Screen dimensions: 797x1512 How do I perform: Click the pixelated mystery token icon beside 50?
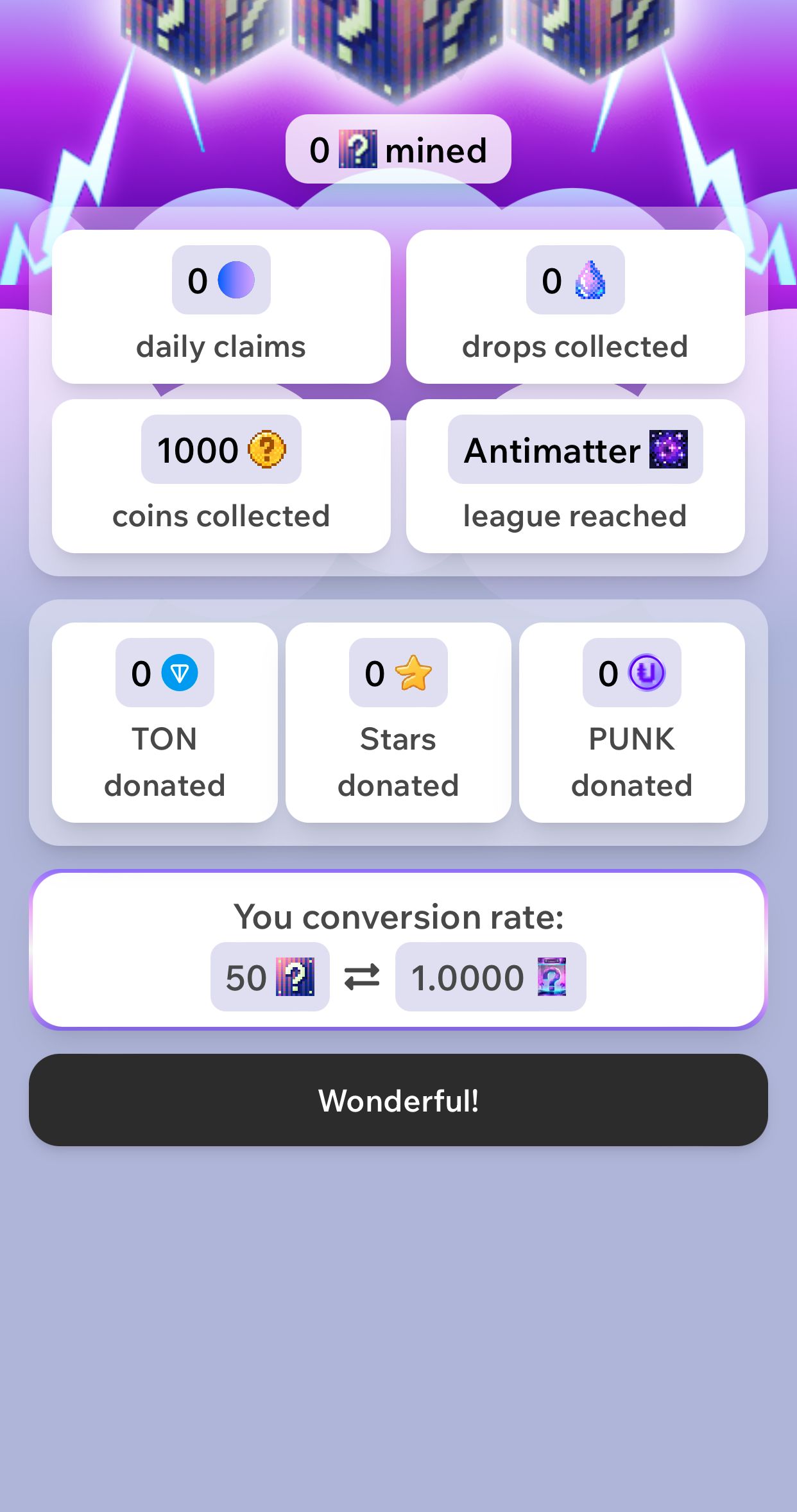pyautogui.click(x=296, y=977)
